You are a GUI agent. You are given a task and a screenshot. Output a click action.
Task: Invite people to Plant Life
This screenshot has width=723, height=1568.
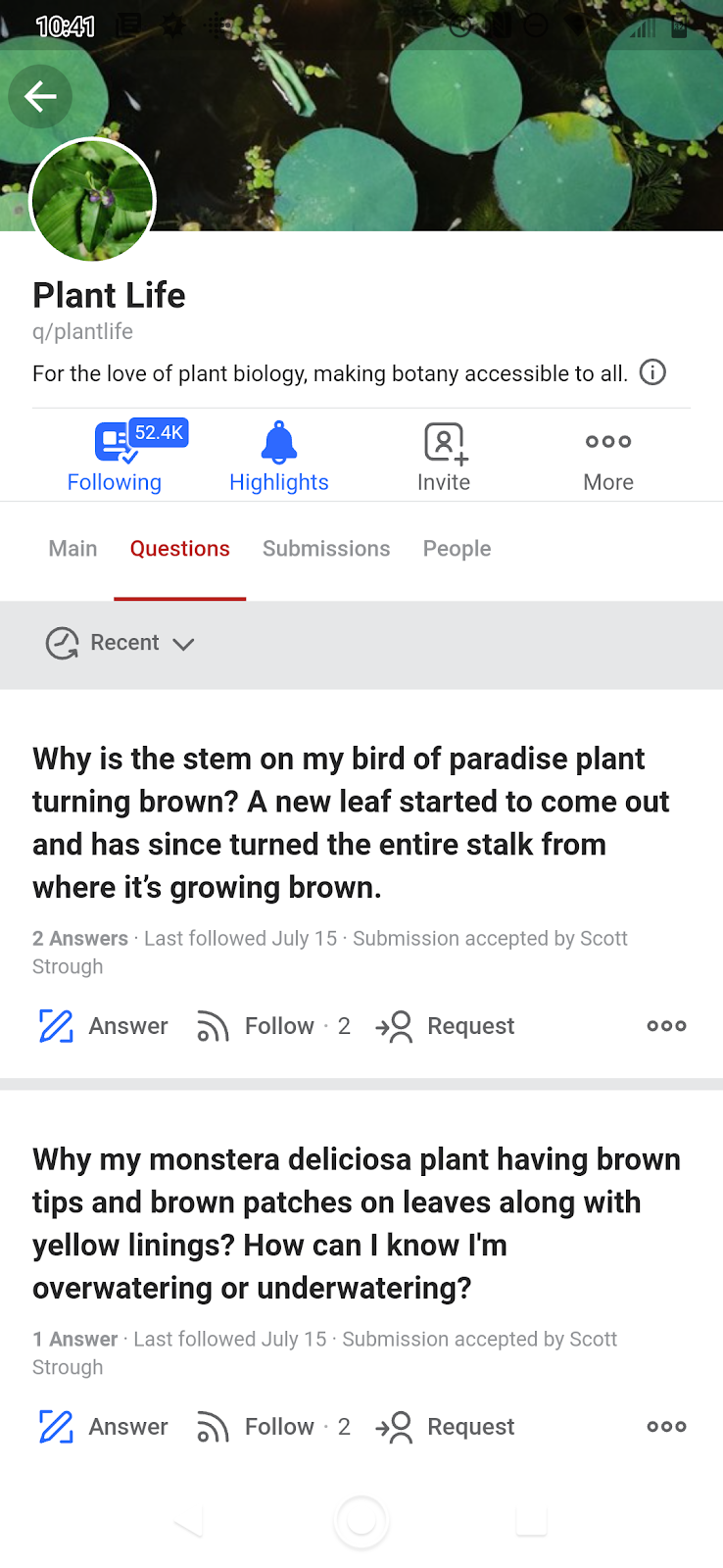pos(444,457)
